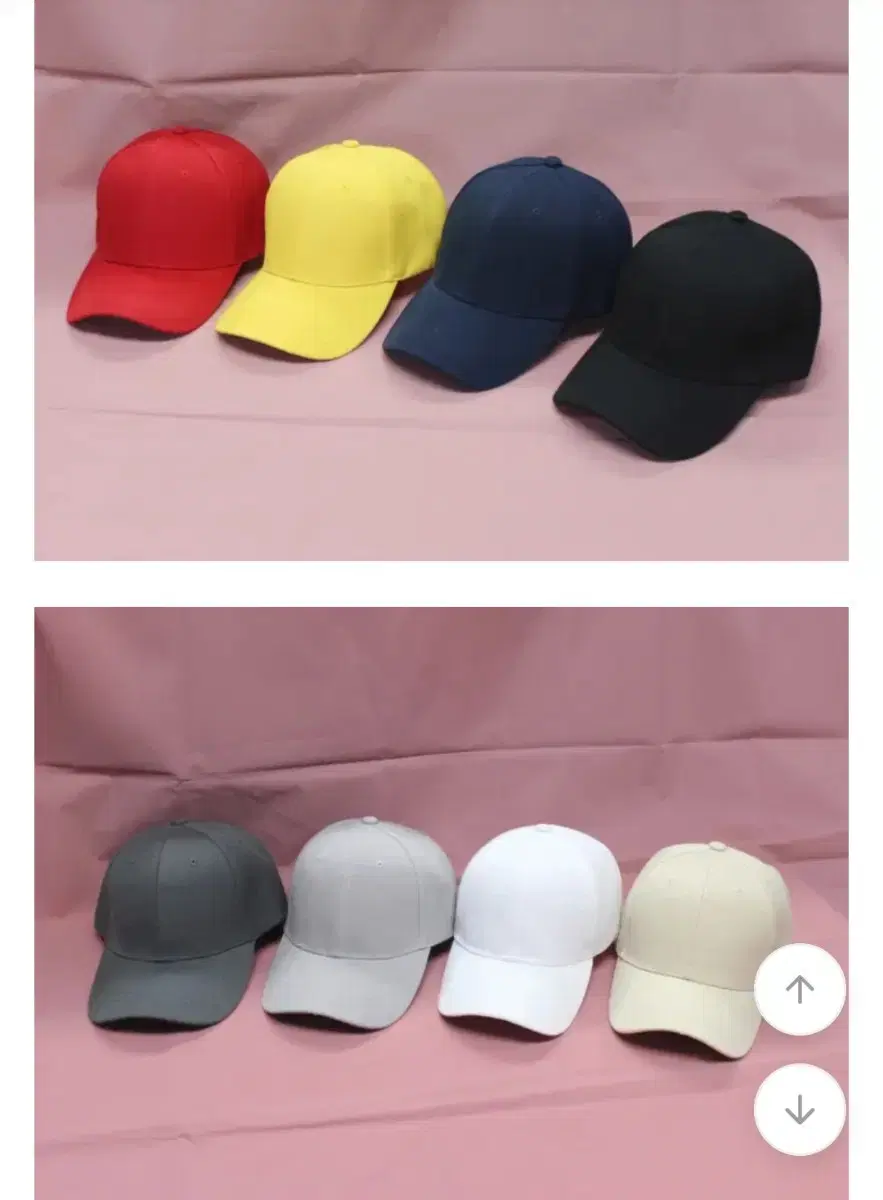This screenshot has width=883, height=1200.
Task: Click the white circle containing the up arrow
Action: pyautogui.click(x=798, y=988)
